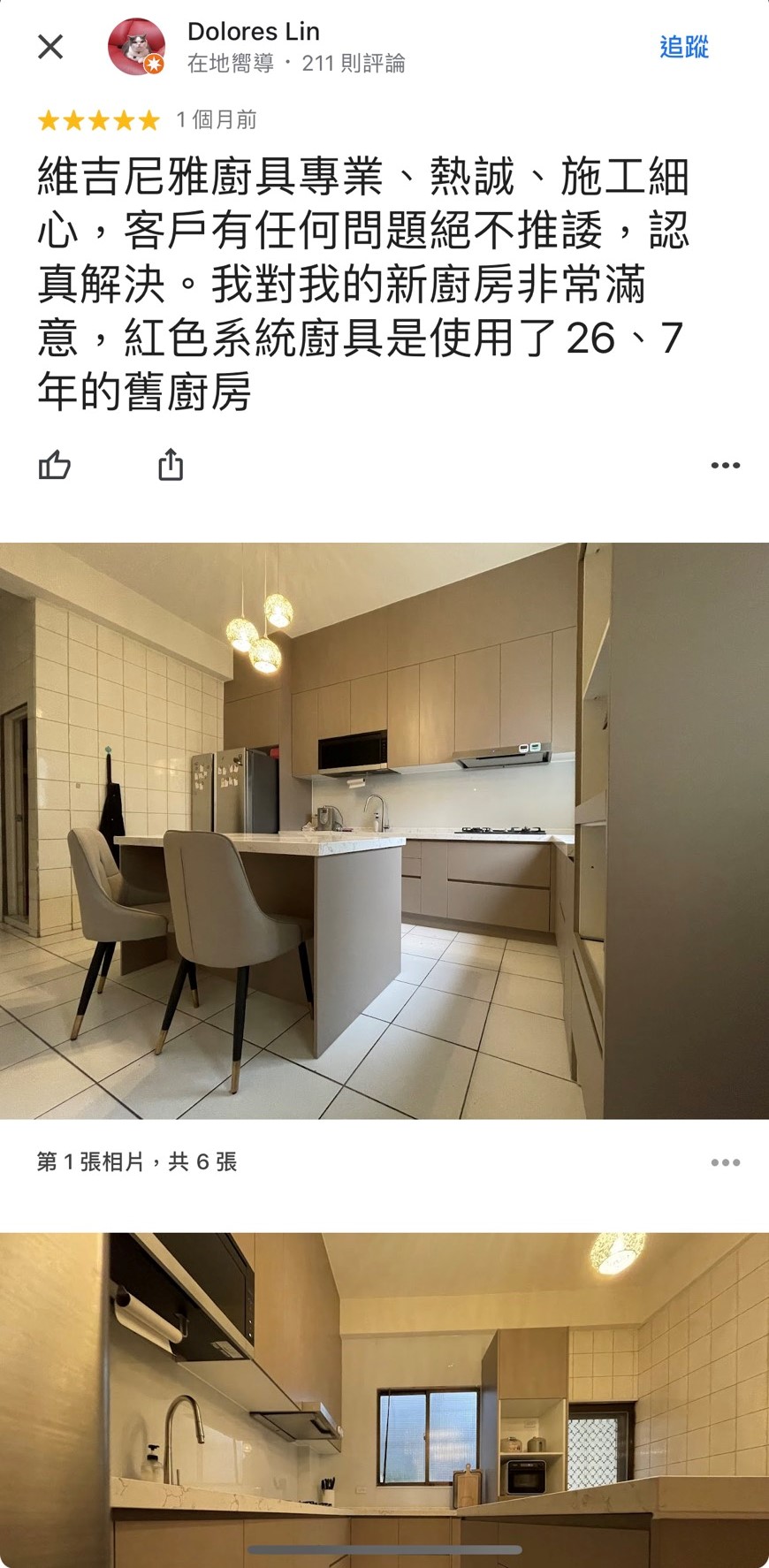Like this review with thumbs up
This screenshot has height=1568, width=769.
tap(55, 465)
